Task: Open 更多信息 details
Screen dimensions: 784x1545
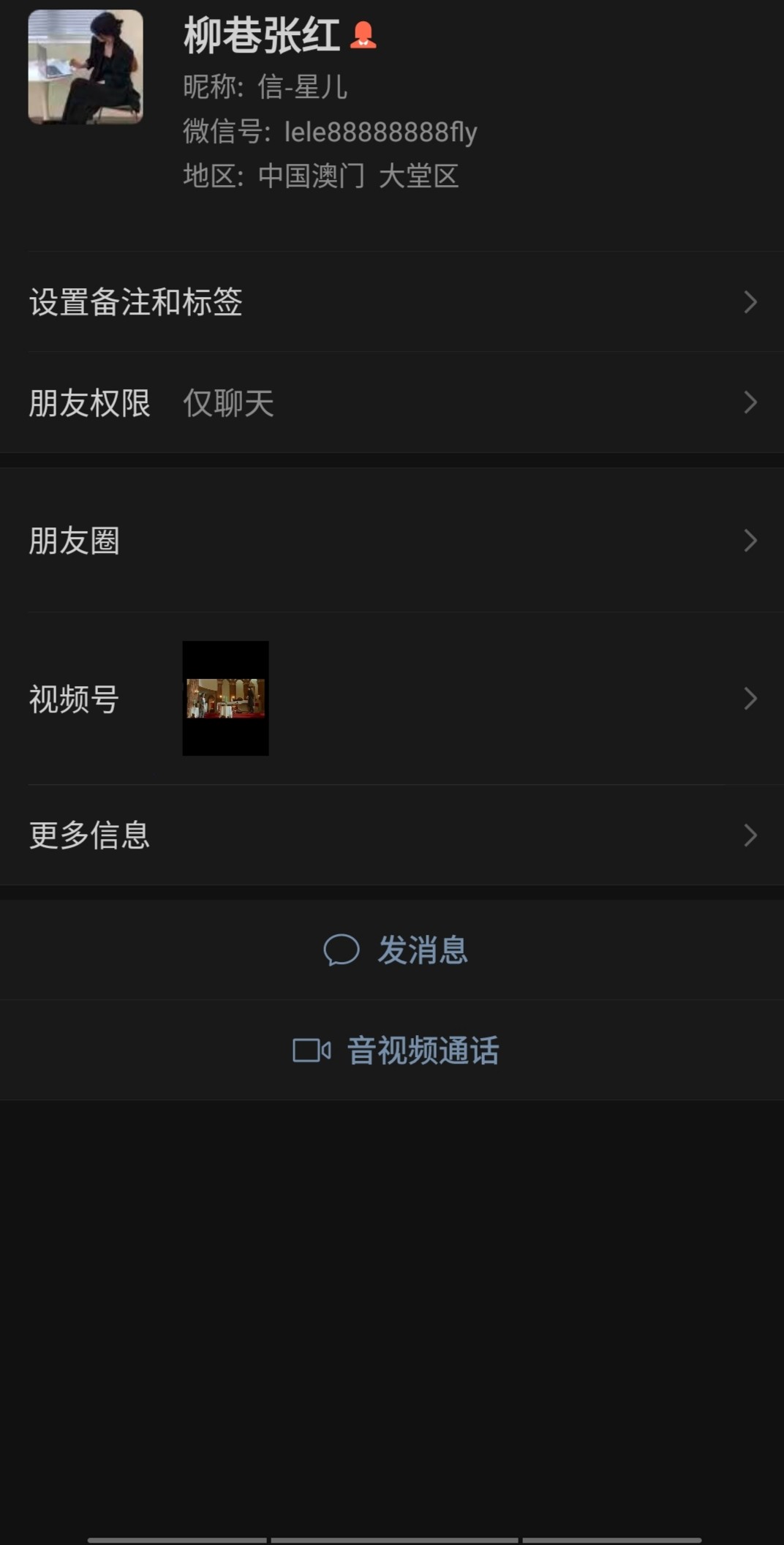Action: point(392,835)
